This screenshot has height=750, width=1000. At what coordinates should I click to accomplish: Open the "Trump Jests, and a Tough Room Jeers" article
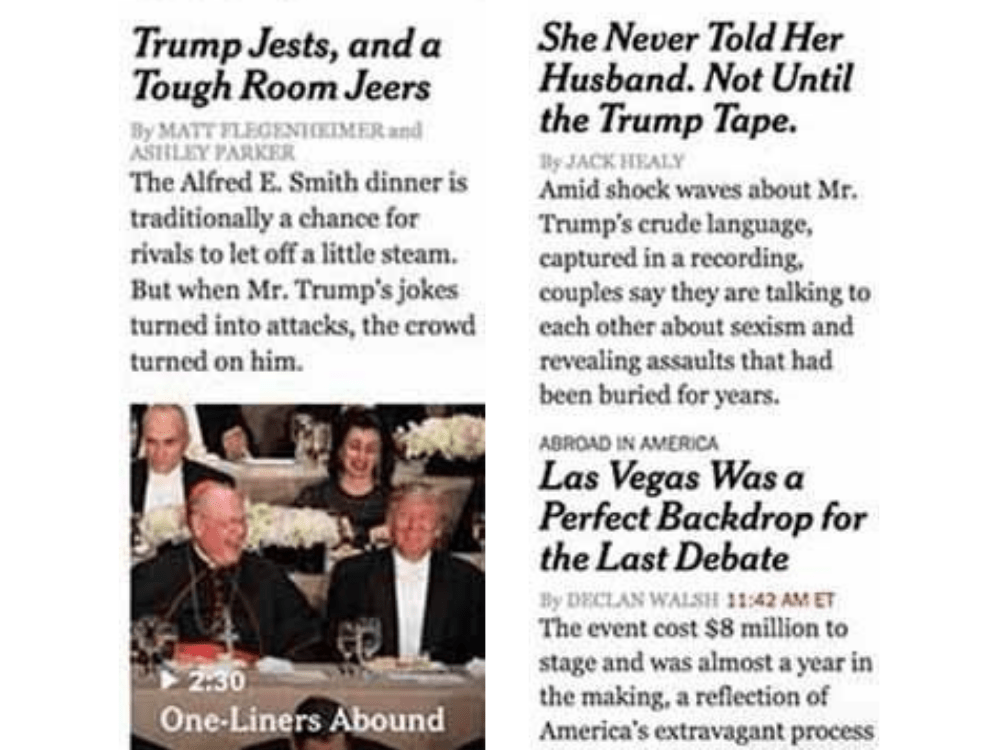click(286, 66)
